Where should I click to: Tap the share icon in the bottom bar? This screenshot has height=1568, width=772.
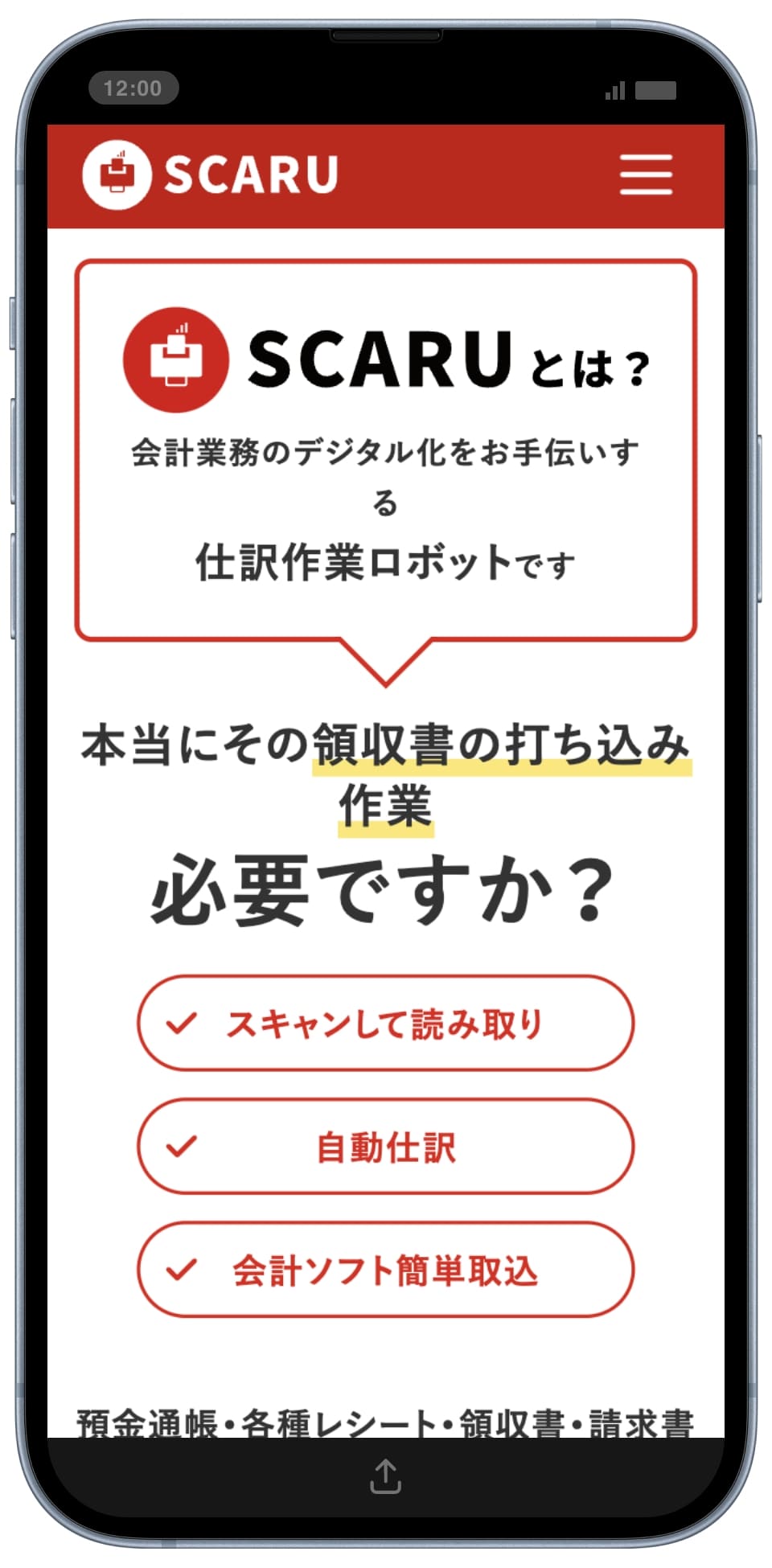[x=385, y=1476]
